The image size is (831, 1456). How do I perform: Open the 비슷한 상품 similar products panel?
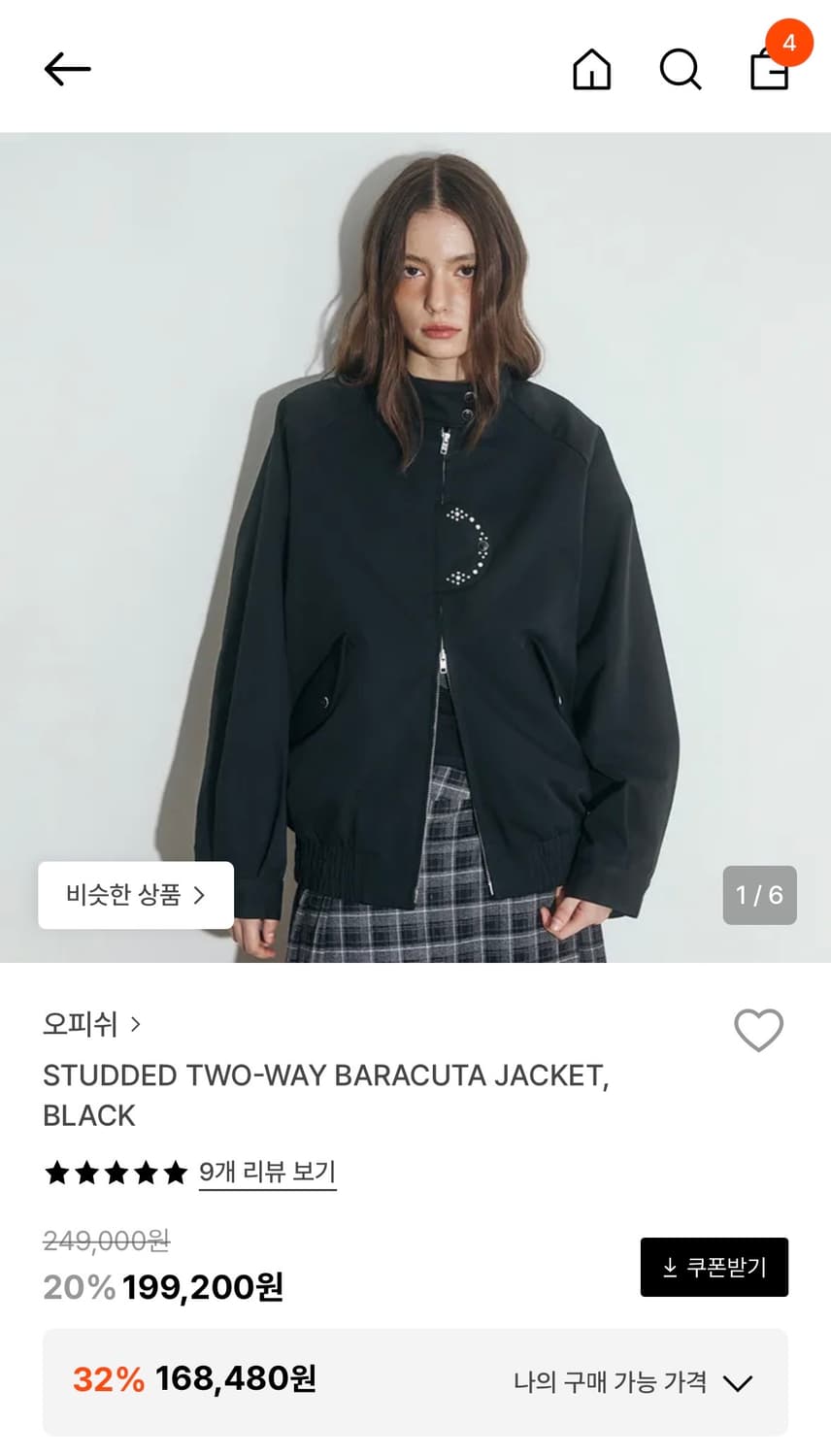coord(135,895)
